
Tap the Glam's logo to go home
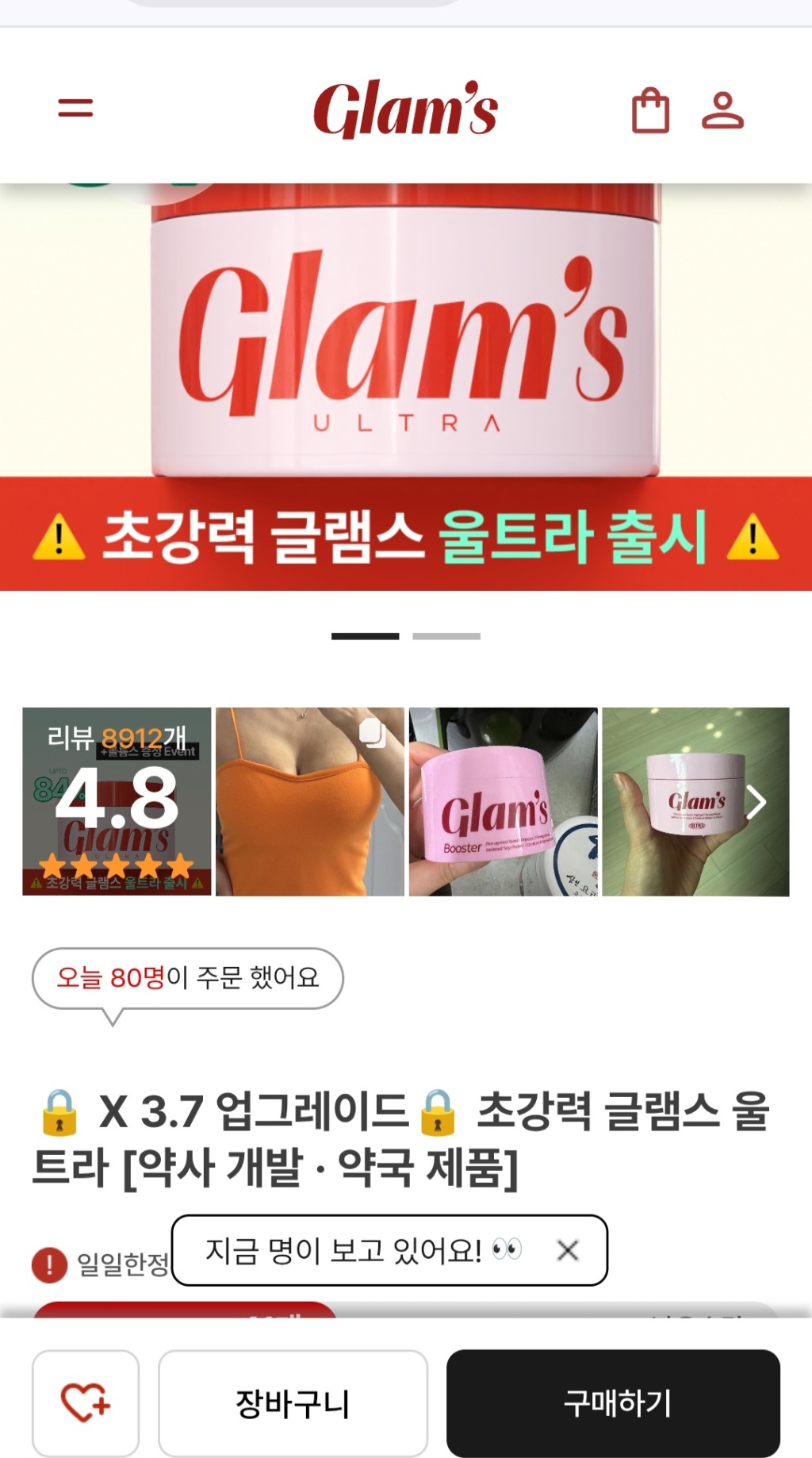point(405,109)
